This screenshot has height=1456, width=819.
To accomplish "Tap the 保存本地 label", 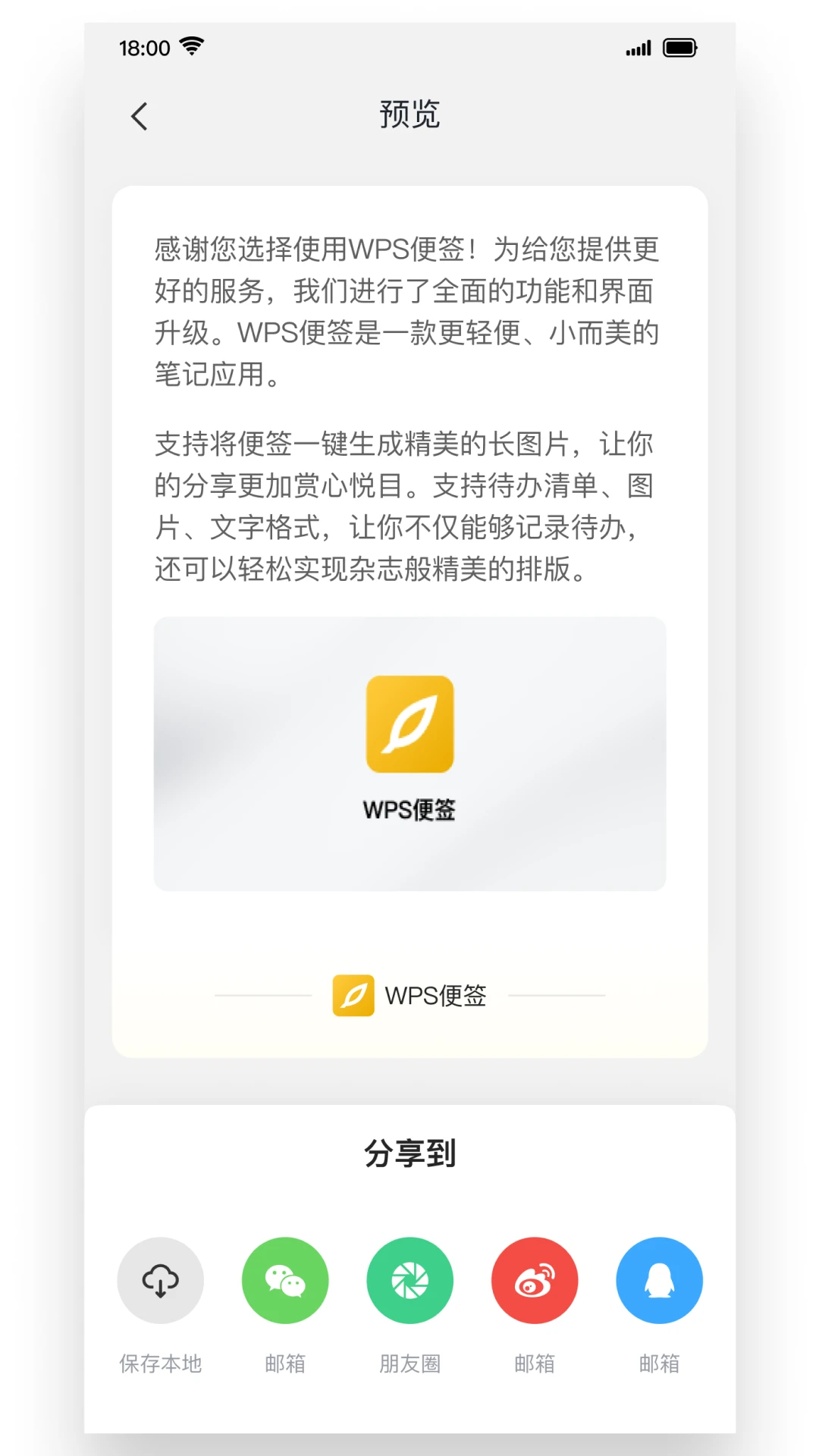I will [x=160, y=1363].
